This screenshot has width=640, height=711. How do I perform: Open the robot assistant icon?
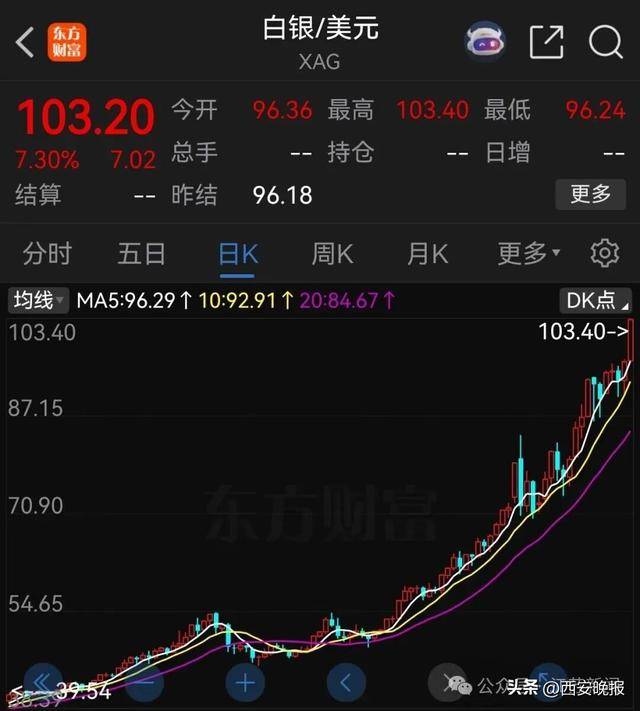(485, 42)
